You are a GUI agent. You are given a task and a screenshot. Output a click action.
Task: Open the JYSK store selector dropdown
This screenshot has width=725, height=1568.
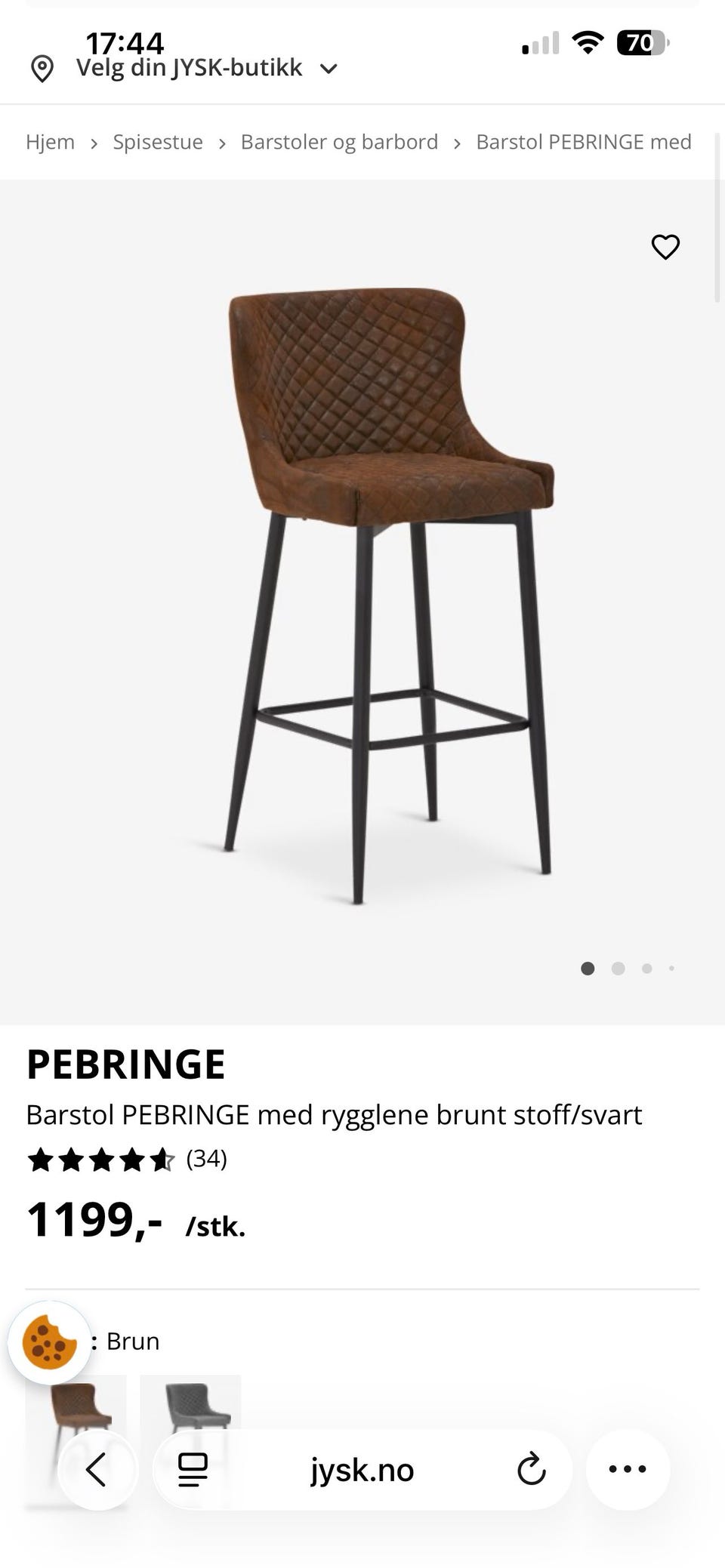189,69
